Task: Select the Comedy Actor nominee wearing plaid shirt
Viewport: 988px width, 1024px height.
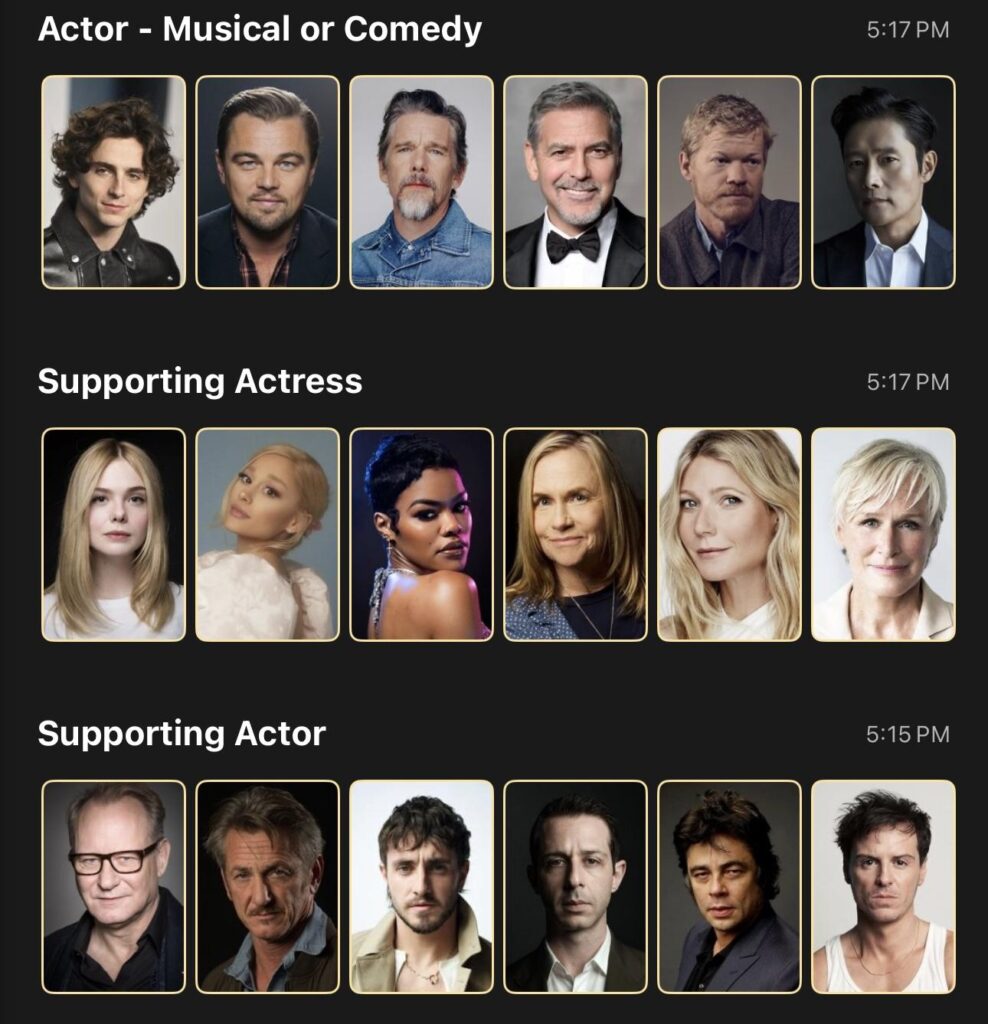Action: point(267,182)
